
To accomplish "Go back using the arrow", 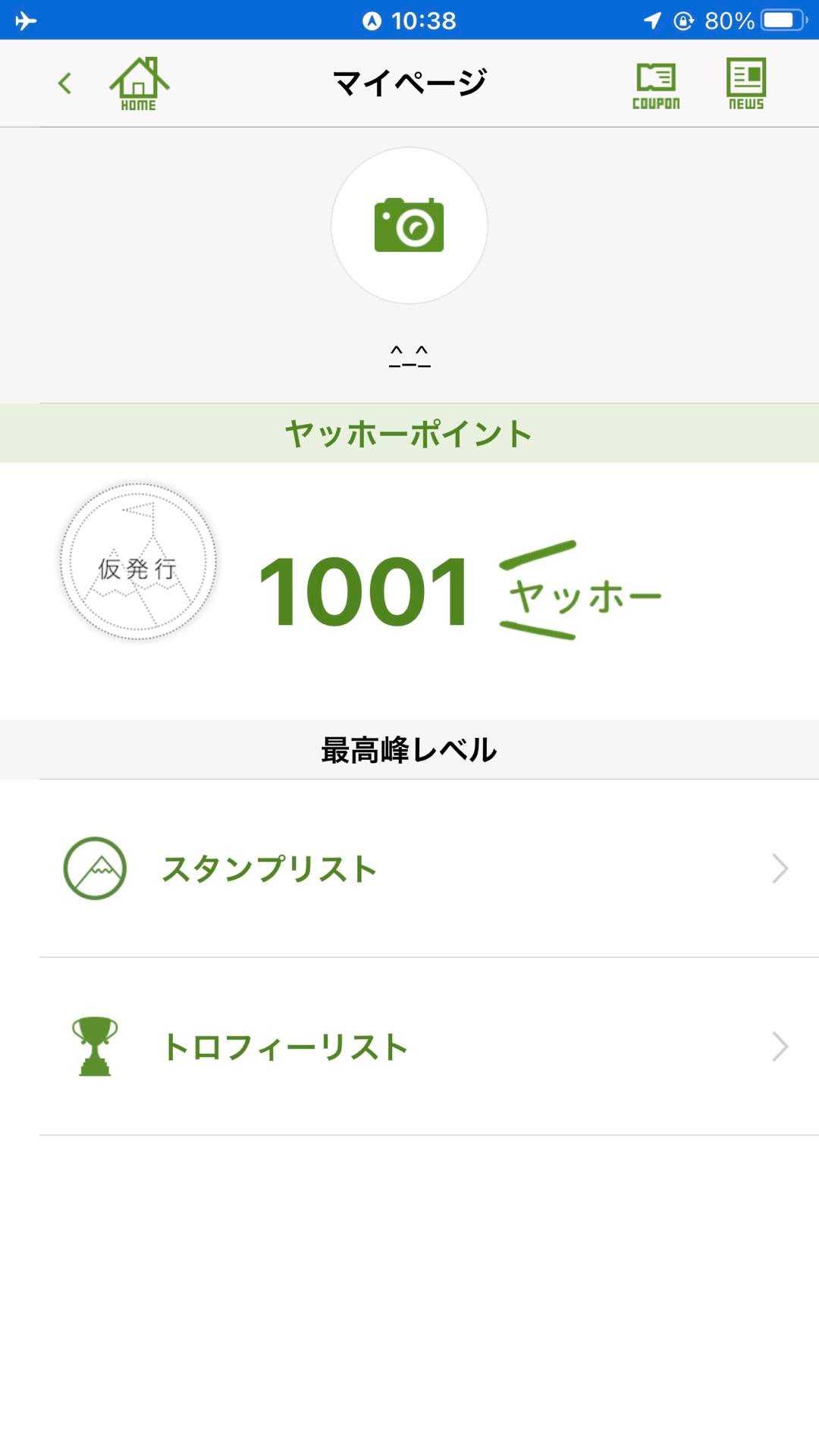I will click(64, 83).
